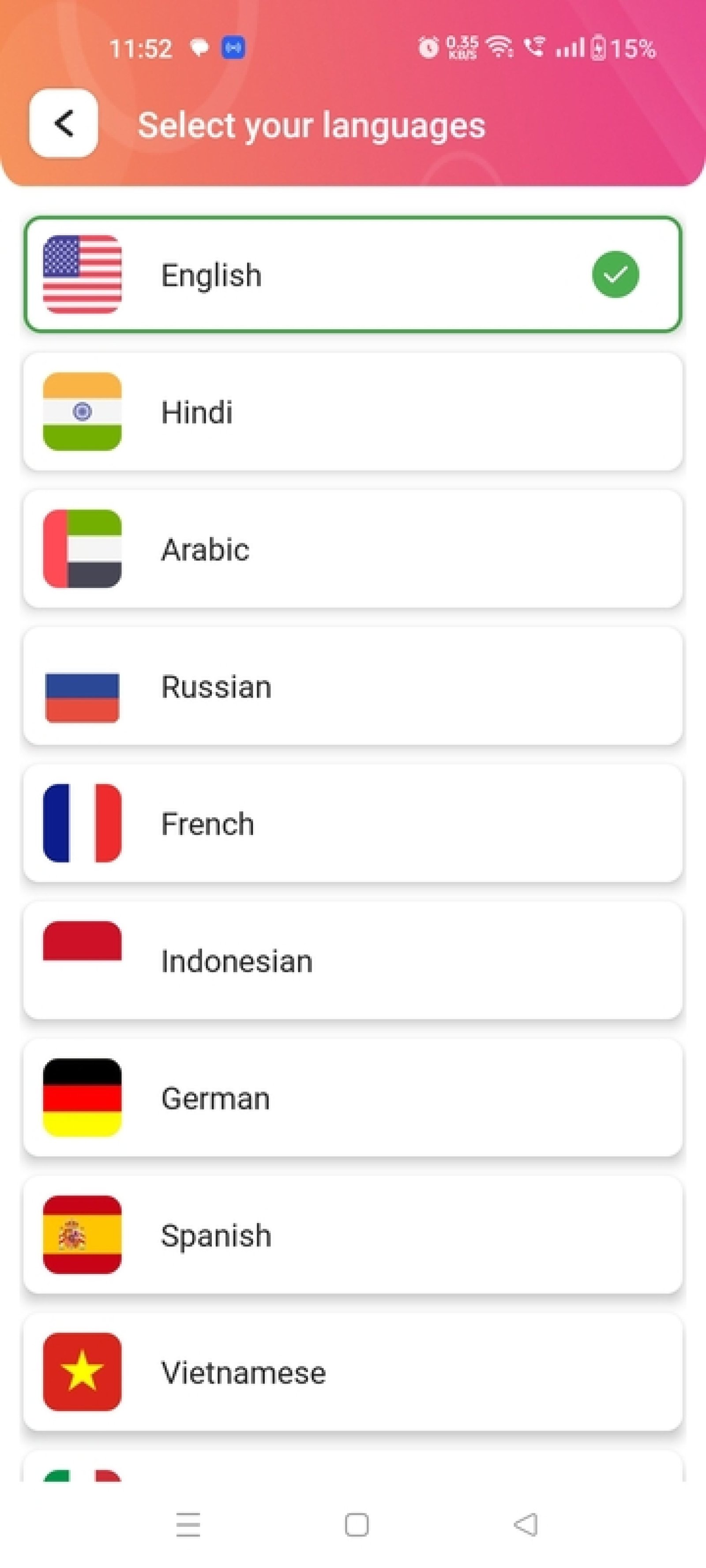This screenshot has width=706, height=1568.
Task: Choose French as your language
Action: pyautogui.click(x=353, y=823)
